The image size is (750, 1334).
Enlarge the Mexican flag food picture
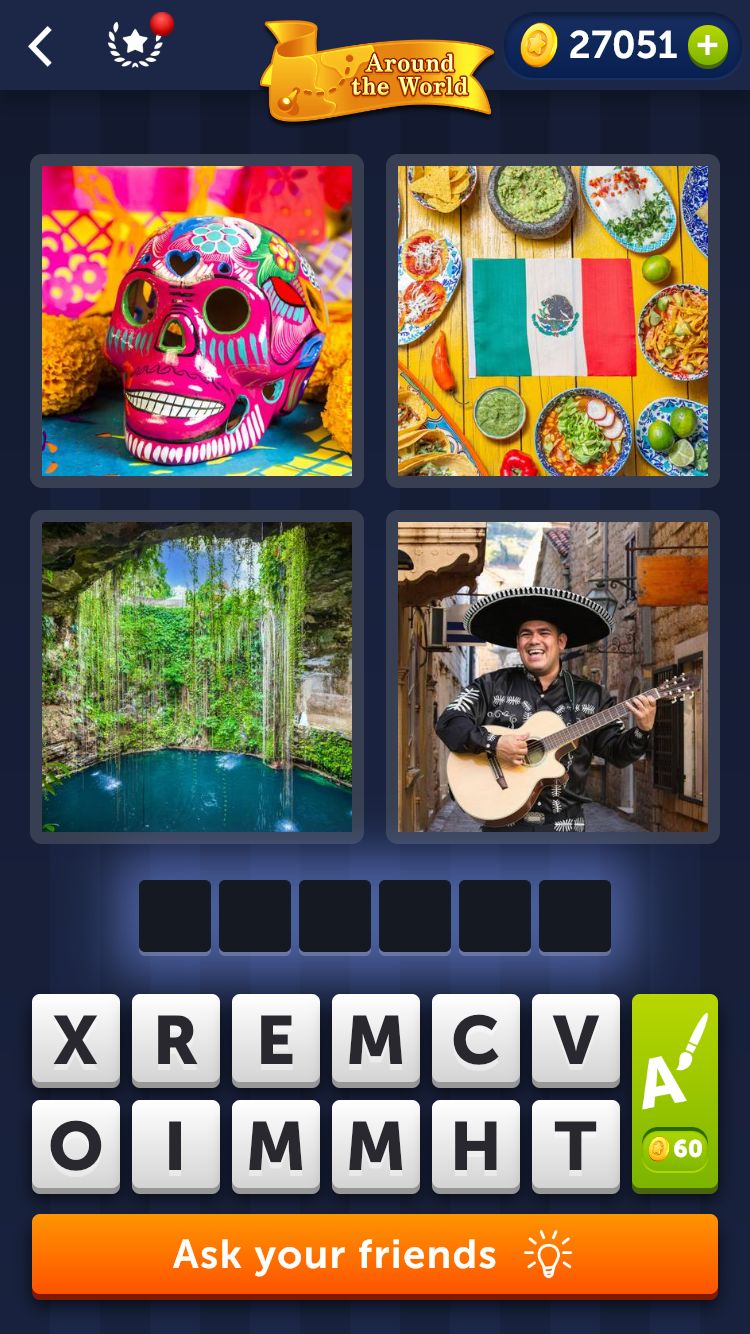(x=553, y=321)
